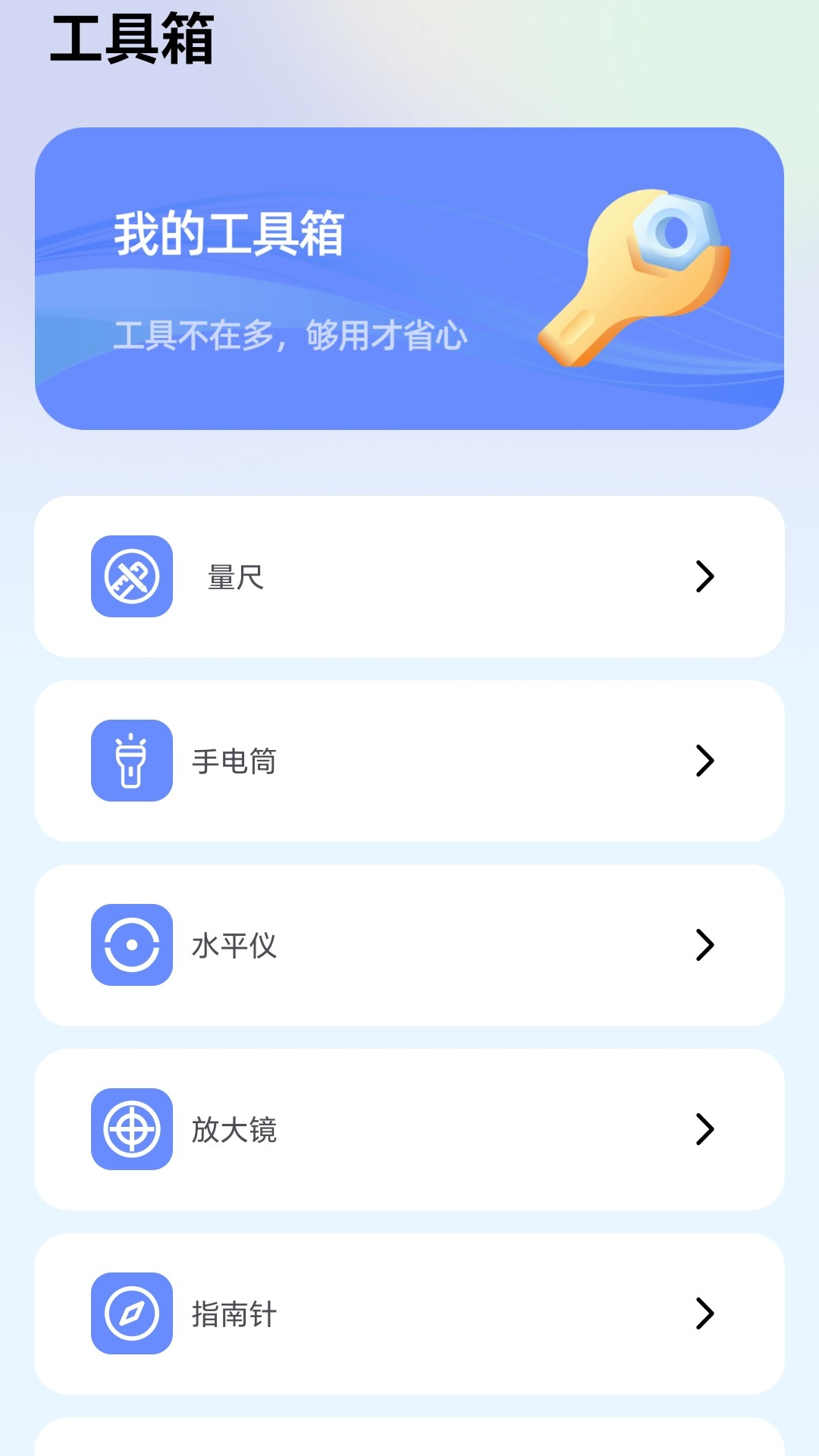Expand the 水平仪 row chevron
The image size is (819, 1456).
coord(705,946)
